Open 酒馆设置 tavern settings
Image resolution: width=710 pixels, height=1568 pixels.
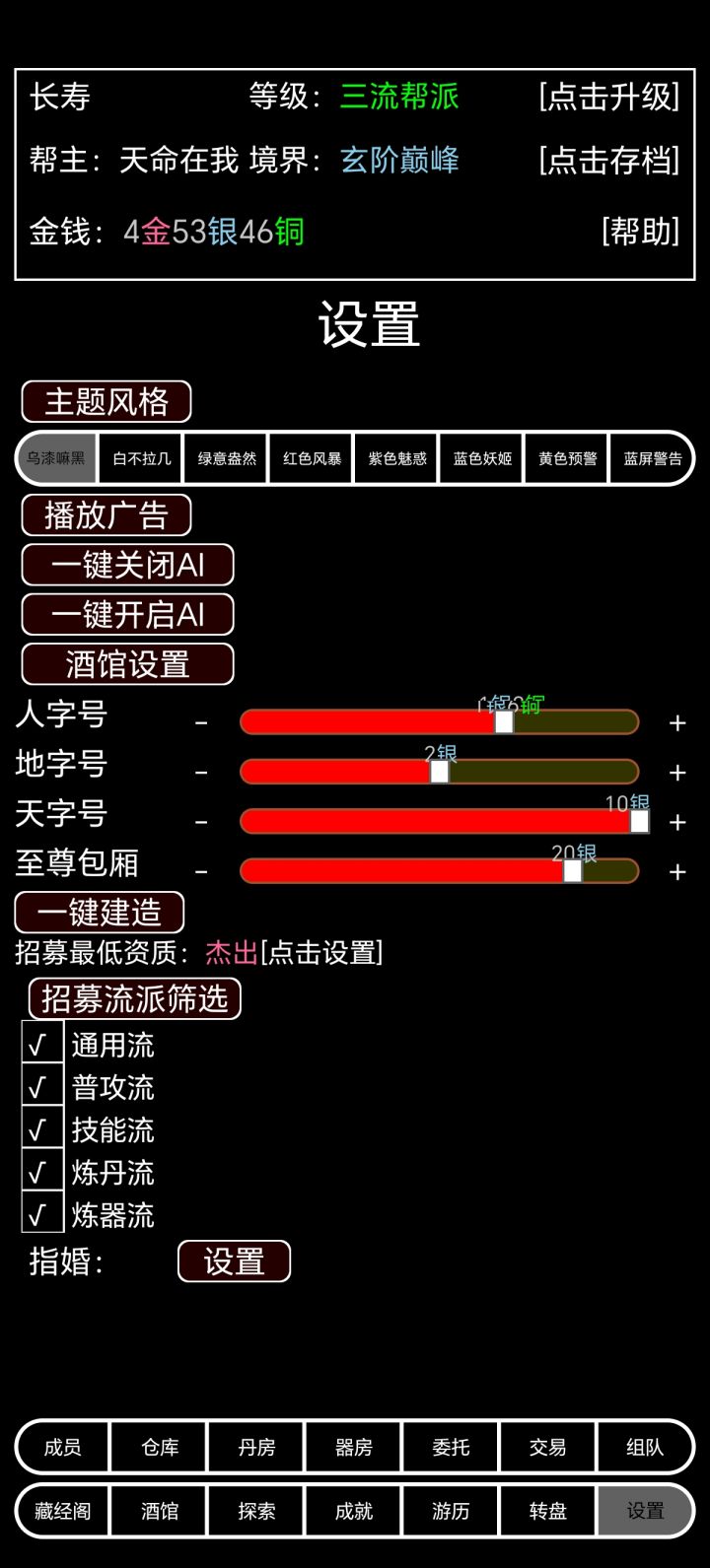(127, 663)
